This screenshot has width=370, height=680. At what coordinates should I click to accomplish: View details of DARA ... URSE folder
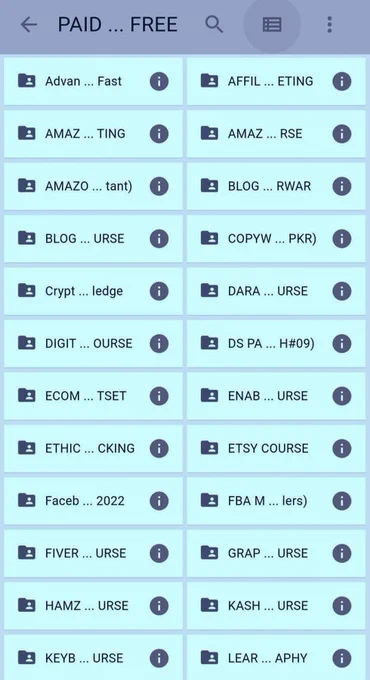(342, 291)
